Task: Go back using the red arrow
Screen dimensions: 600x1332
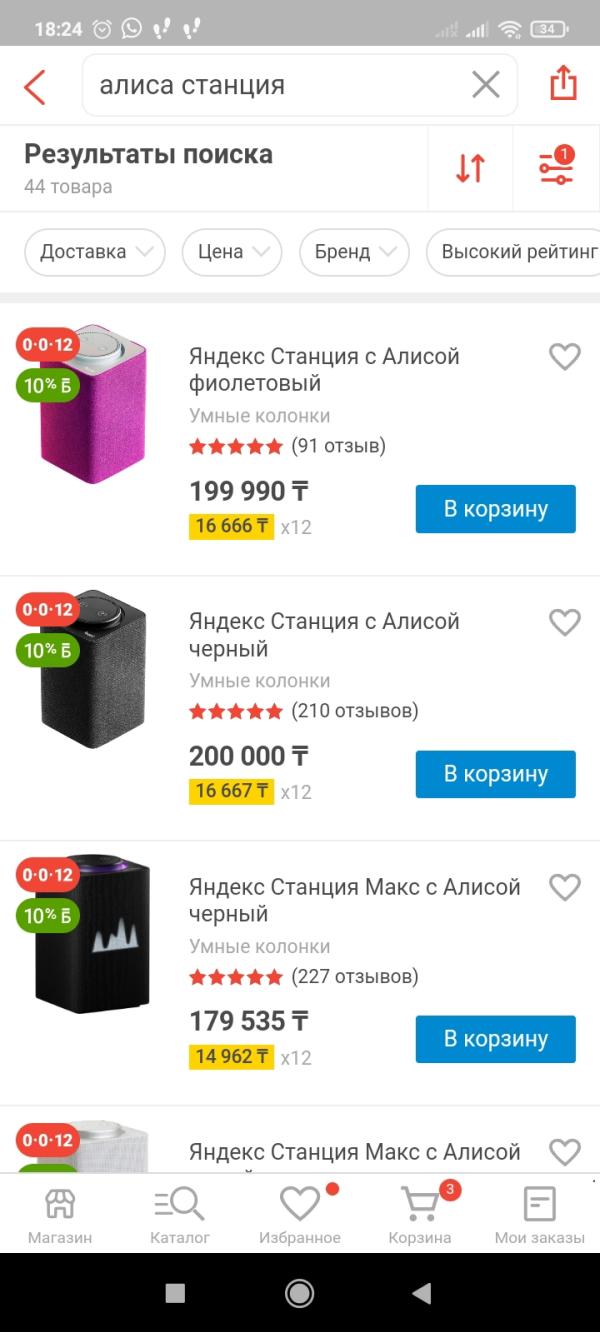Action: pyautogui.click(x=35, y=86)
